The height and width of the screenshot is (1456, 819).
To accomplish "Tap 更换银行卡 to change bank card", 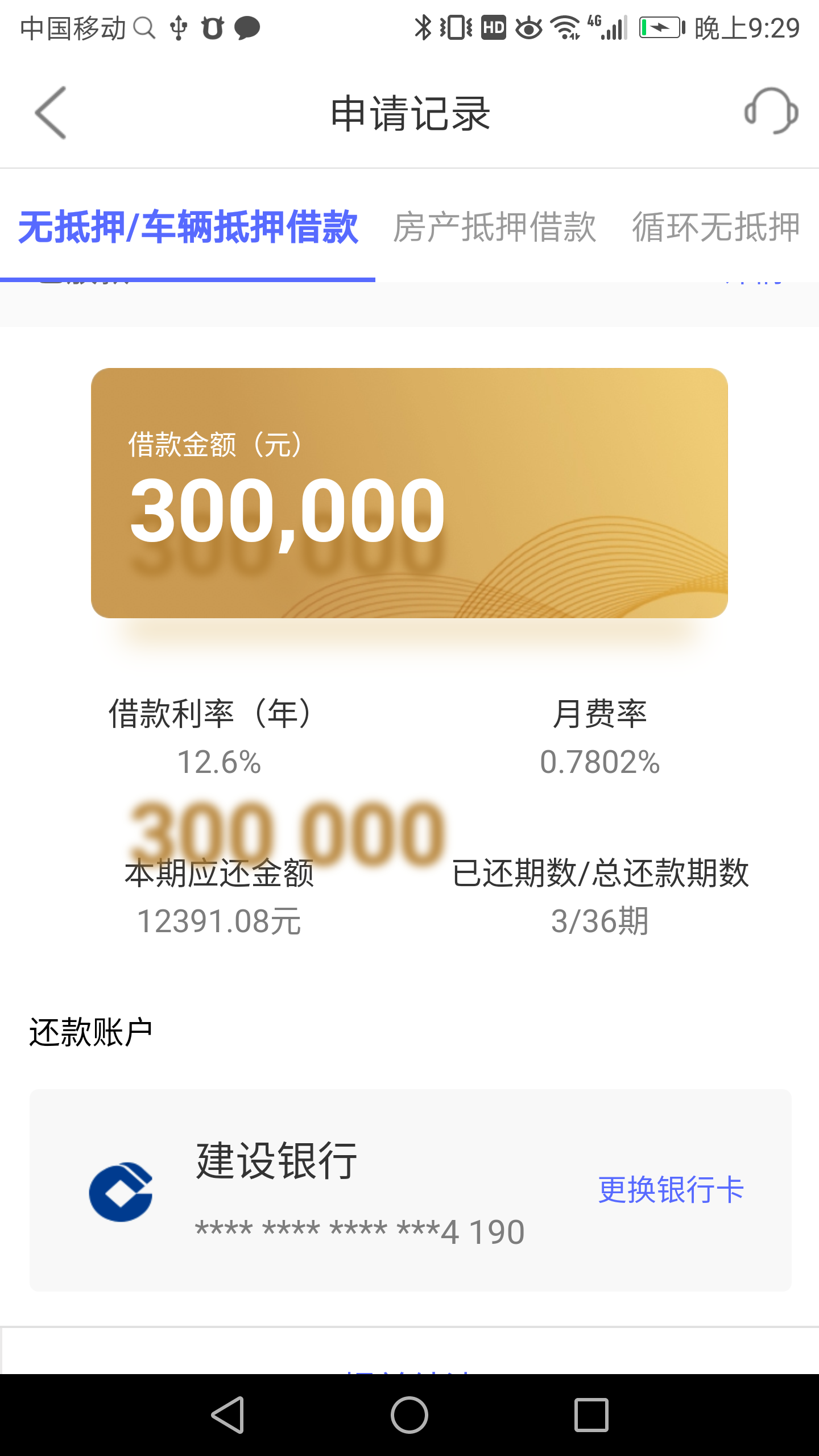I will [671, 1190].
